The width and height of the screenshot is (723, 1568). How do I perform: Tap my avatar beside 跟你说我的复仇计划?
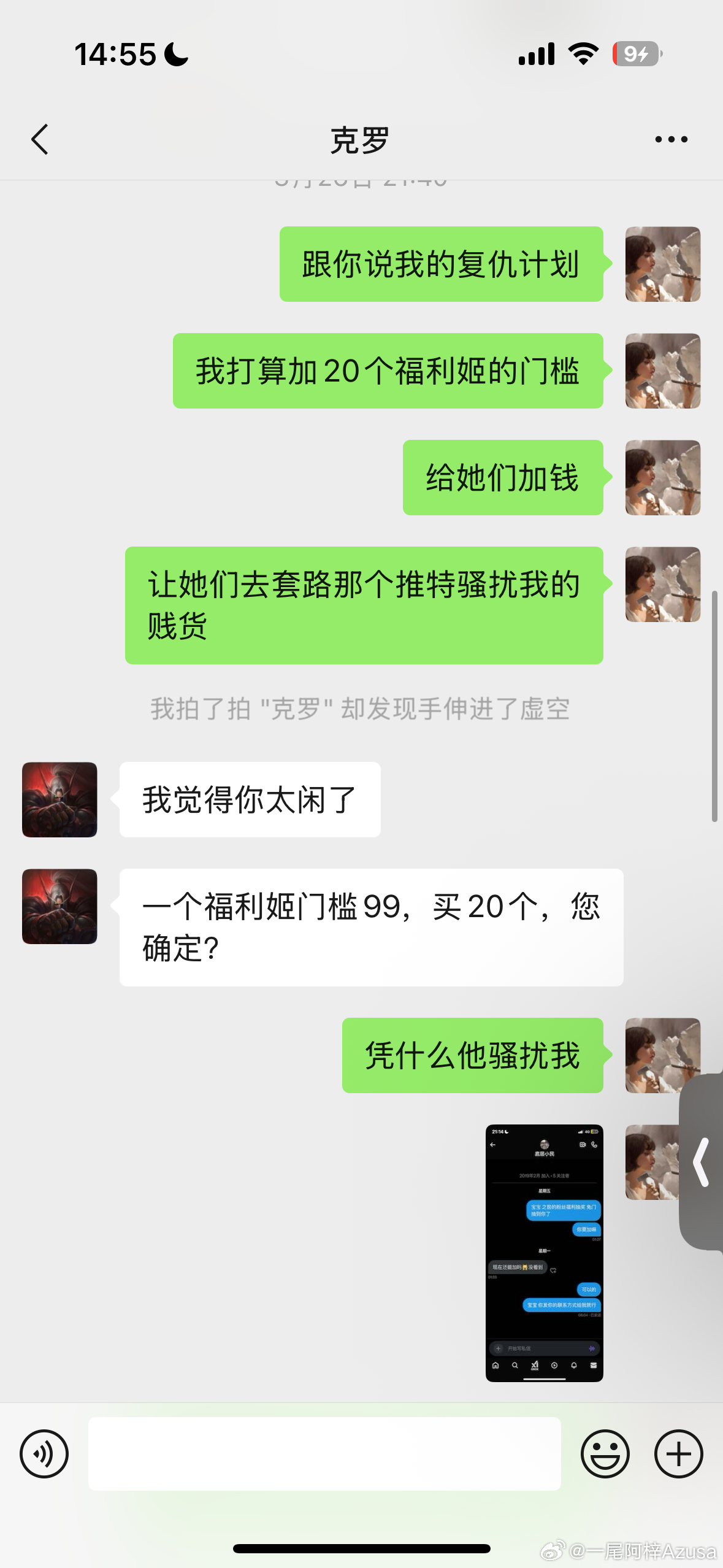coord(662,264)
